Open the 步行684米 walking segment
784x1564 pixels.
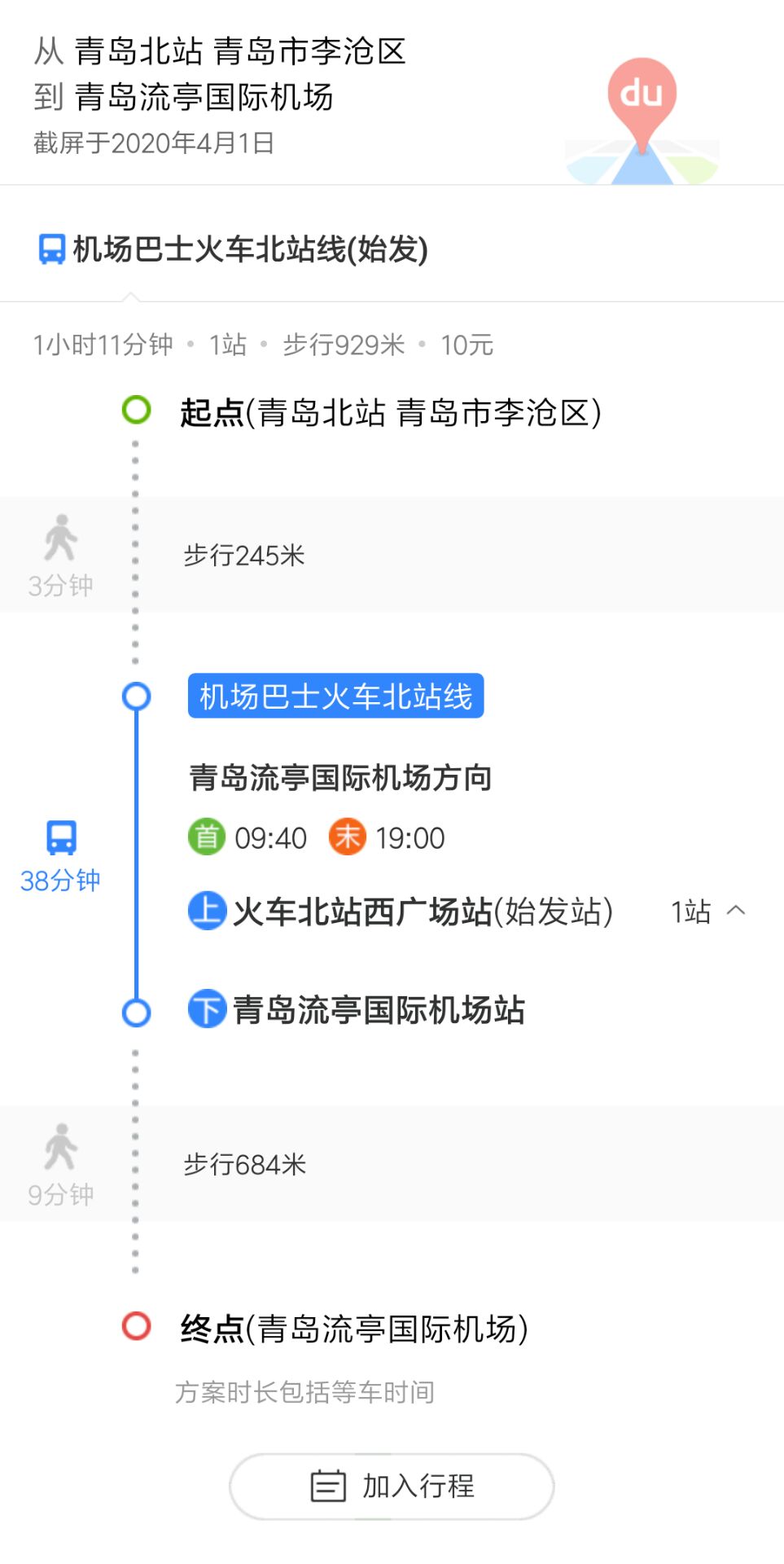pyautogui.click(x=392, y=1163)
